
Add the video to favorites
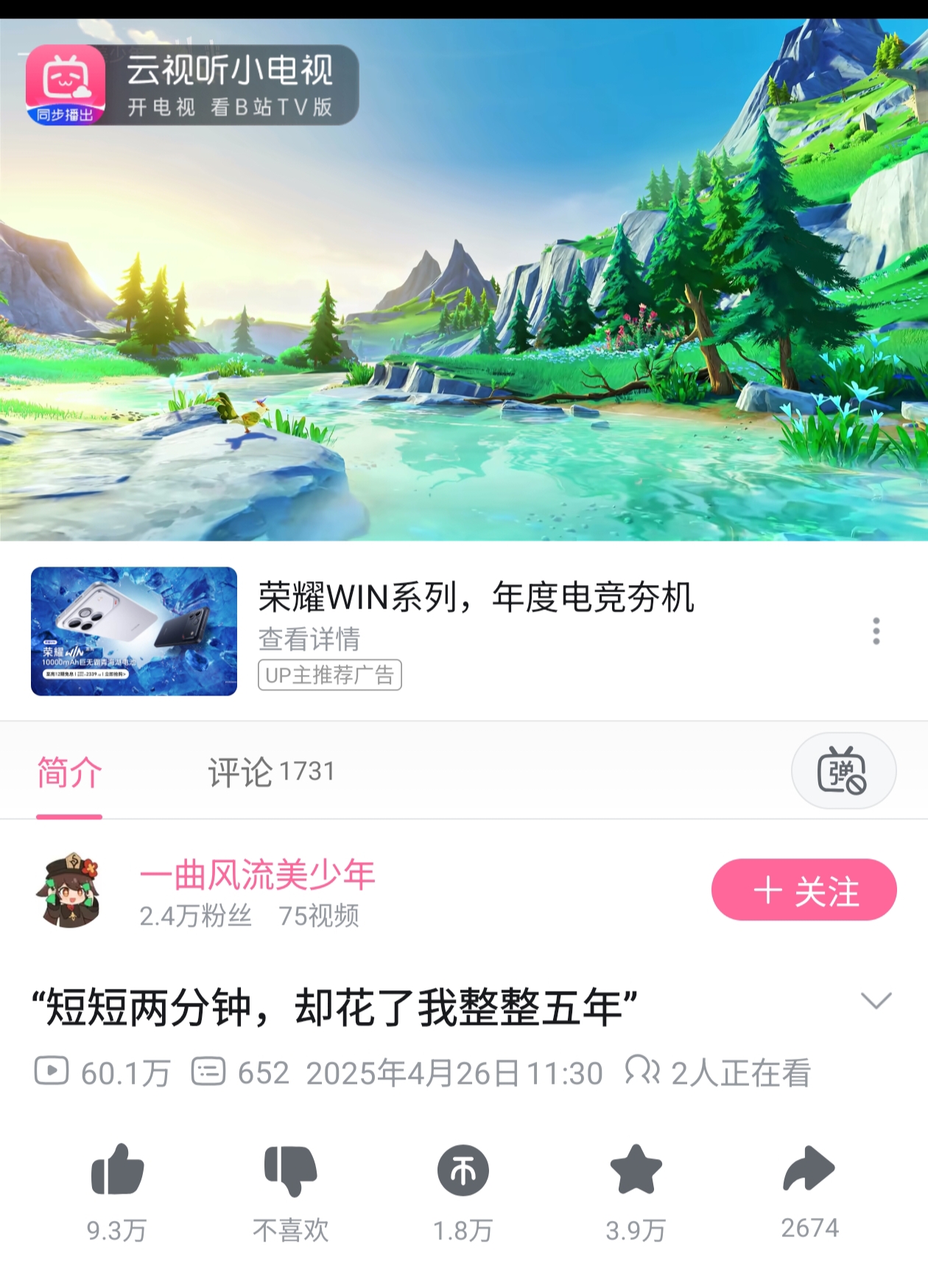[636, 1170]
